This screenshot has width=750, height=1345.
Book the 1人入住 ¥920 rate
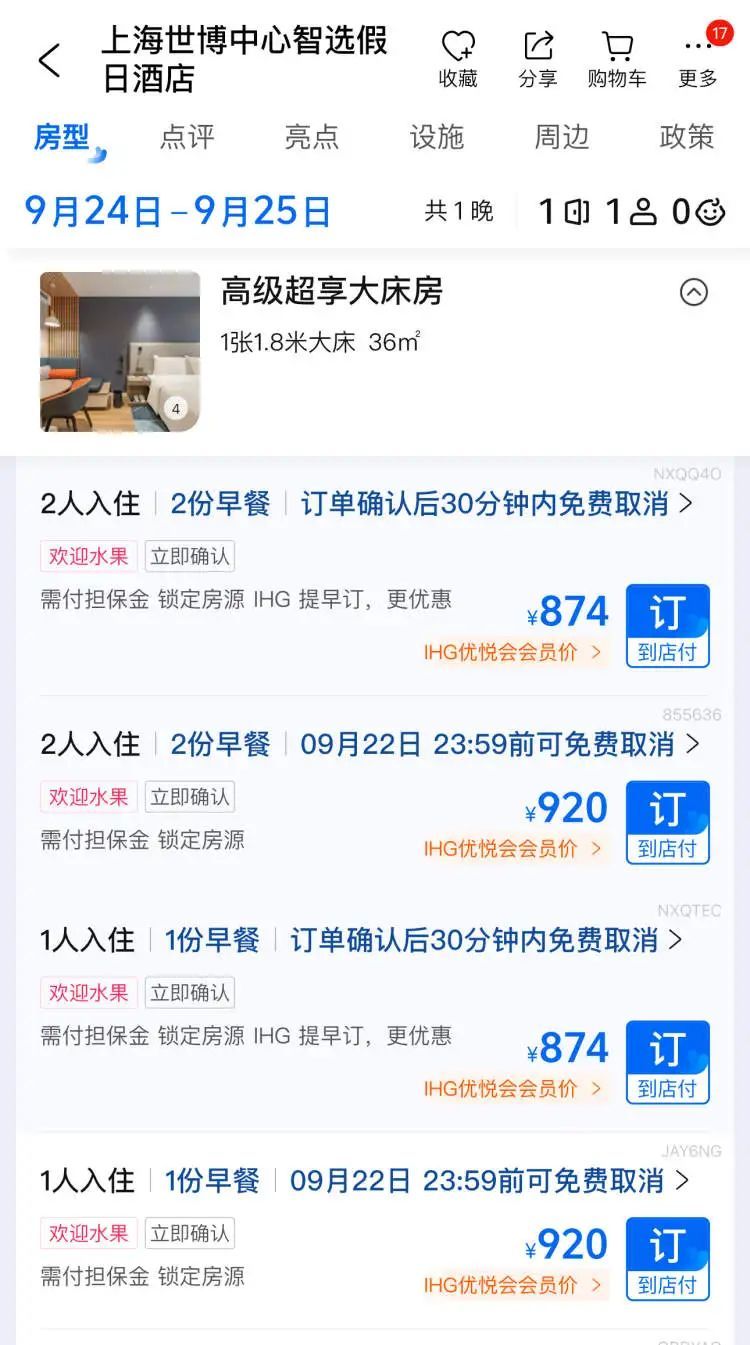pos(667,1258)
